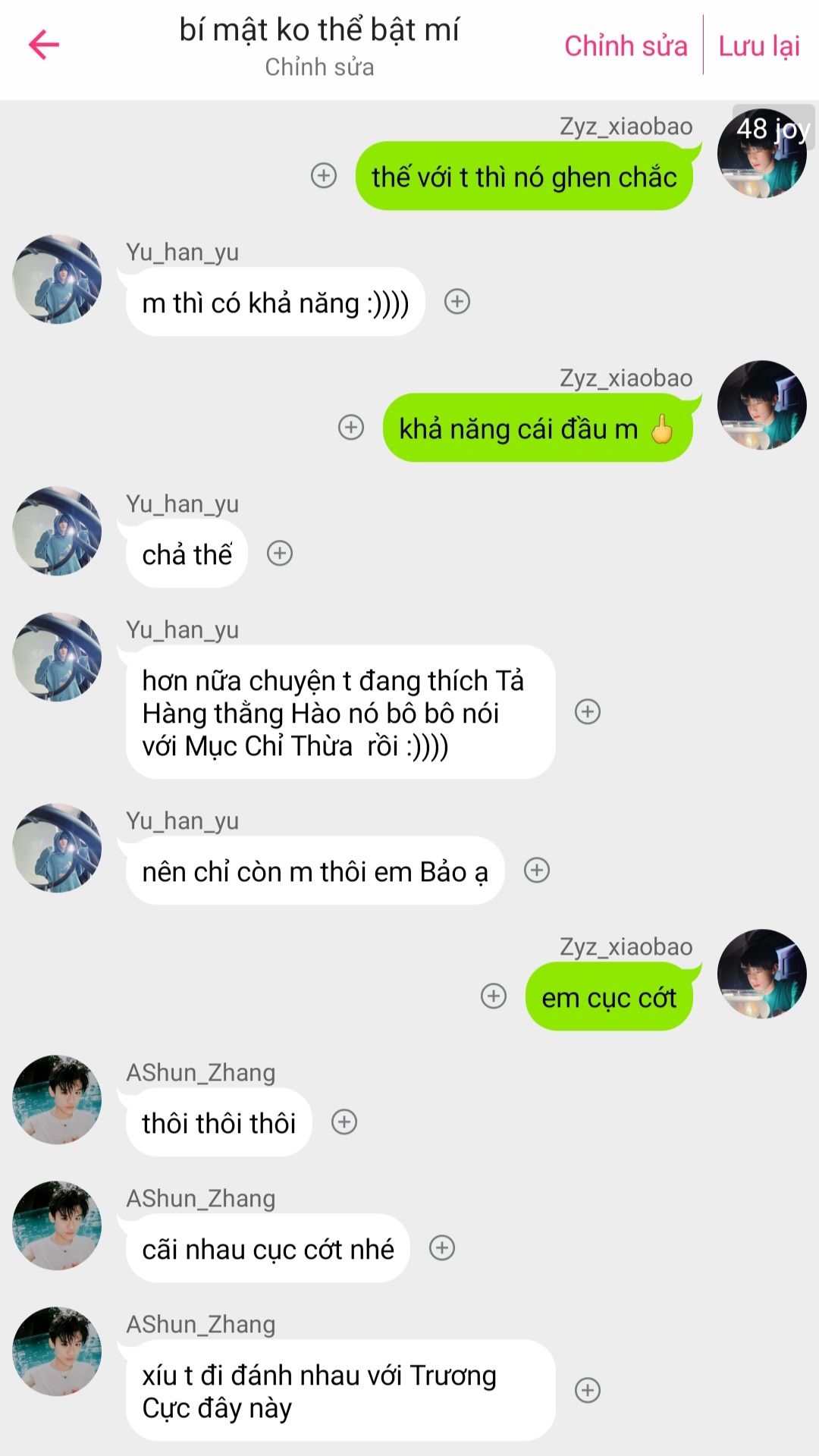Tap plus next to 'xíu t đi đánh nhau' message
The height and width of the screenshot is (1456, 819).
[588, 1390]
